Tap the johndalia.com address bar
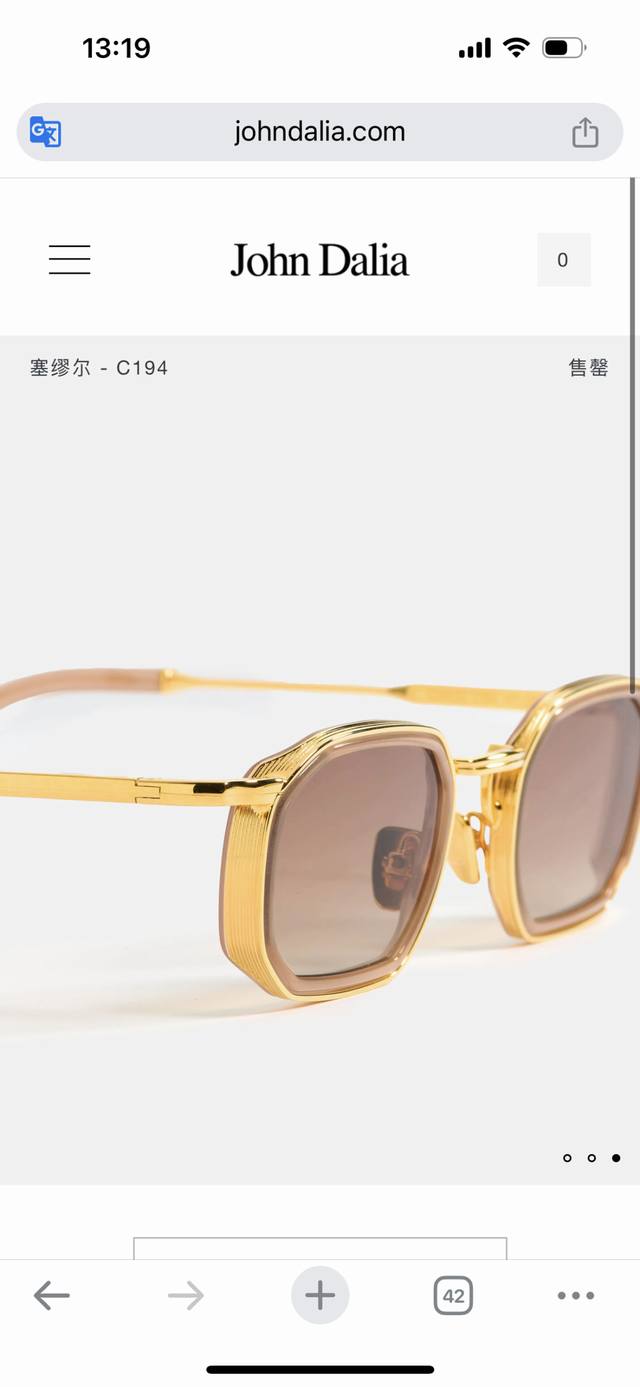Image resolution: width=640 pixels, height=1387 pixels. click(319, 132)
